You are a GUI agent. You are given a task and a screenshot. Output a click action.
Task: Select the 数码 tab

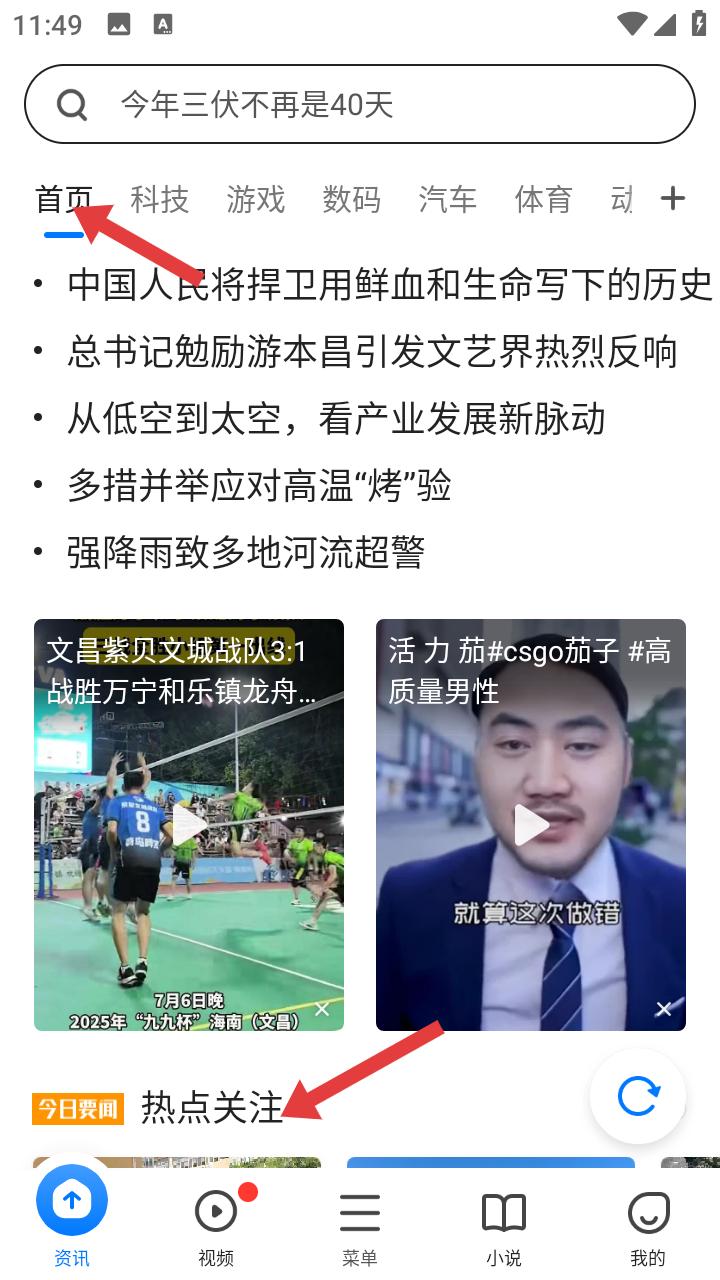352,199
